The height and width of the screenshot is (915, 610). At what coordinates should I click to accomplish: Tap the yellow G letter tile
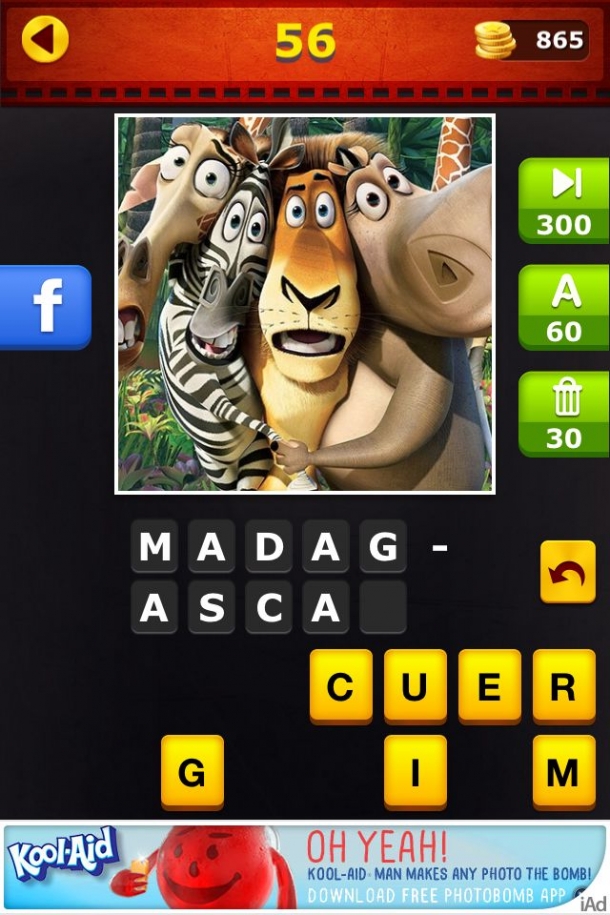pyautogui.click(x=192, y=771)
